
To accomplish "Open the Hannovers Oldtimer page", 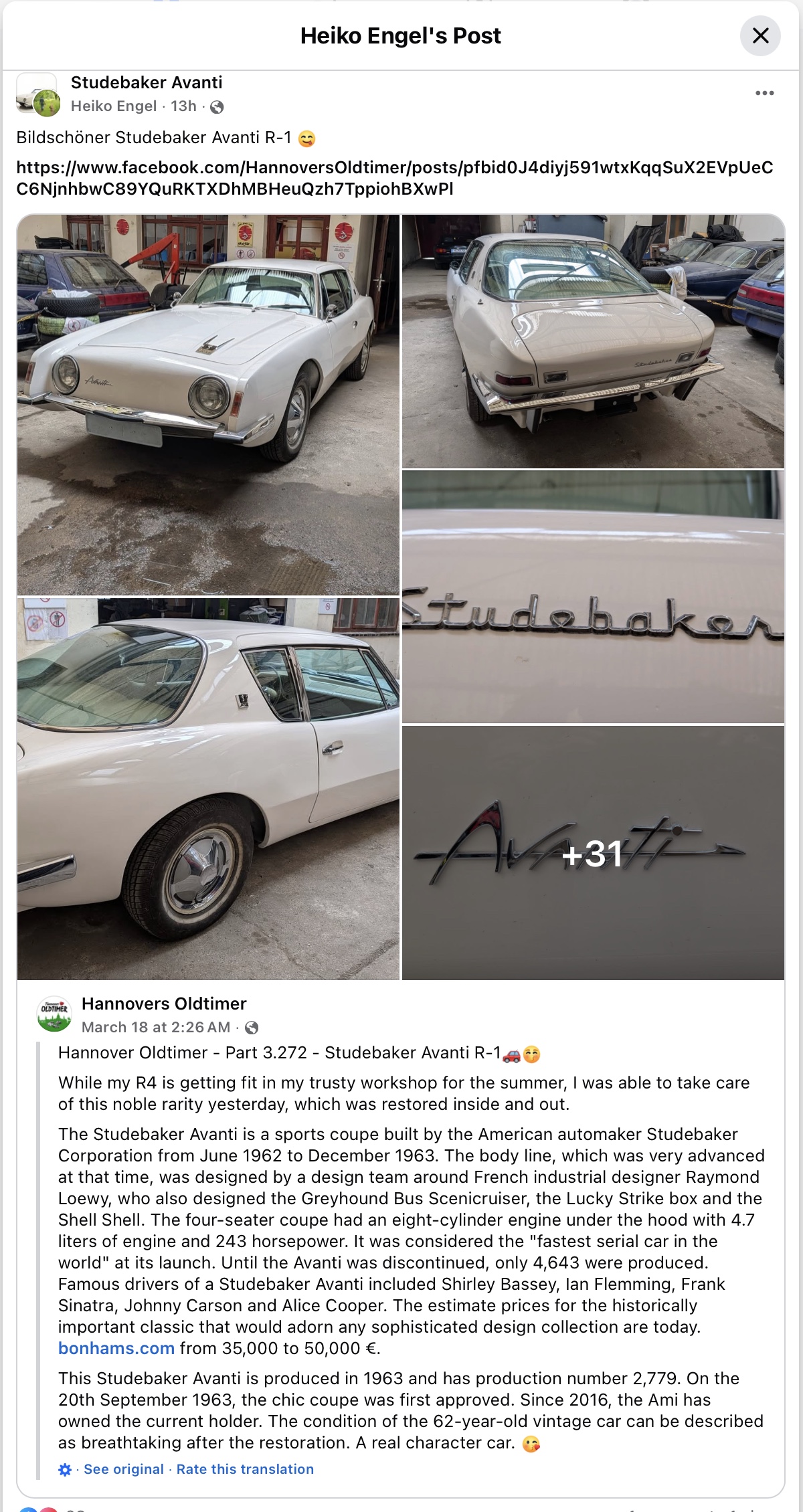I will pos(164,1004).
